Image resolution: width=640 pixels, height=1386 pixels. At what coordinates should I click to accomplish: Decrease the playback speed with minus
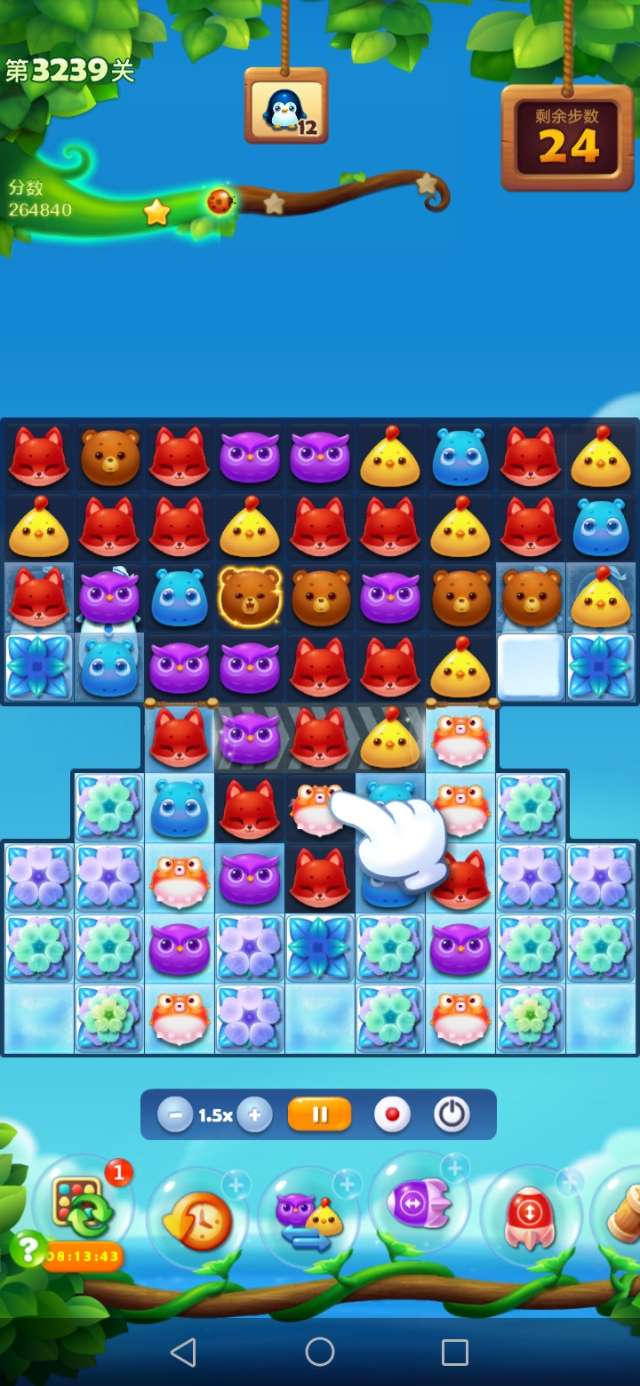coord(175,1115)
